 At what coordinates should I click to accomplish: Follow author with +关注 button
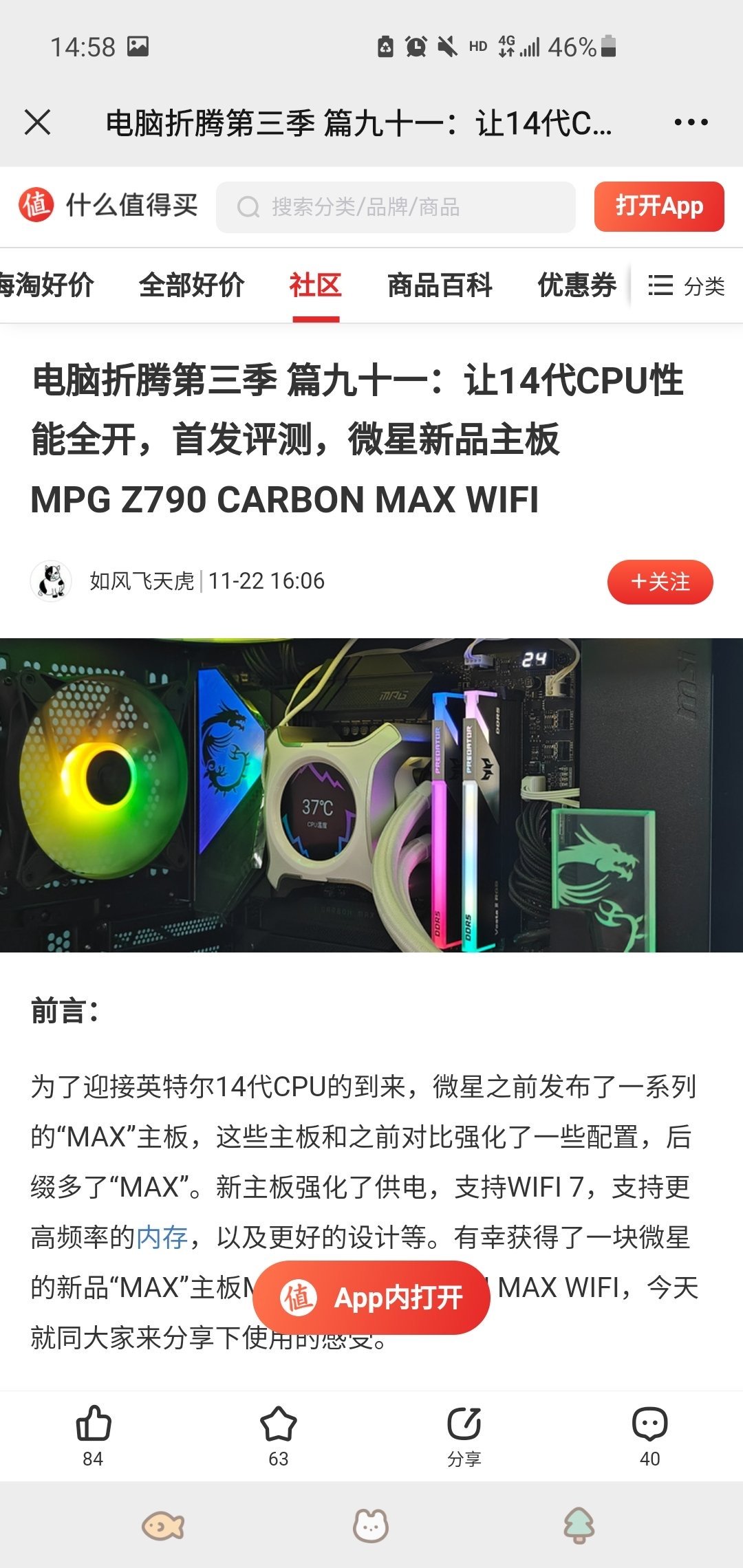pos(659,582)
